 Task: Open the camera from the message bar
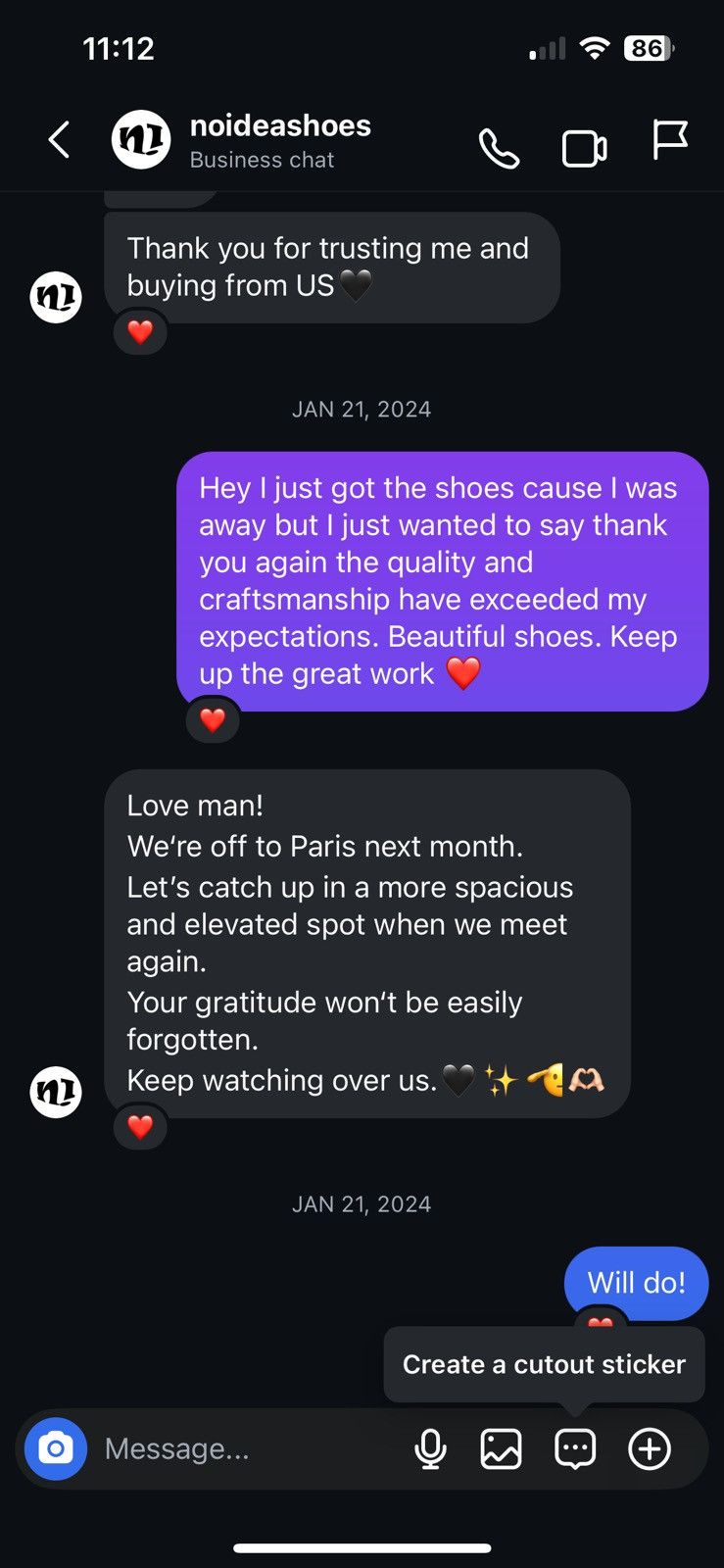coord(56,1448)
